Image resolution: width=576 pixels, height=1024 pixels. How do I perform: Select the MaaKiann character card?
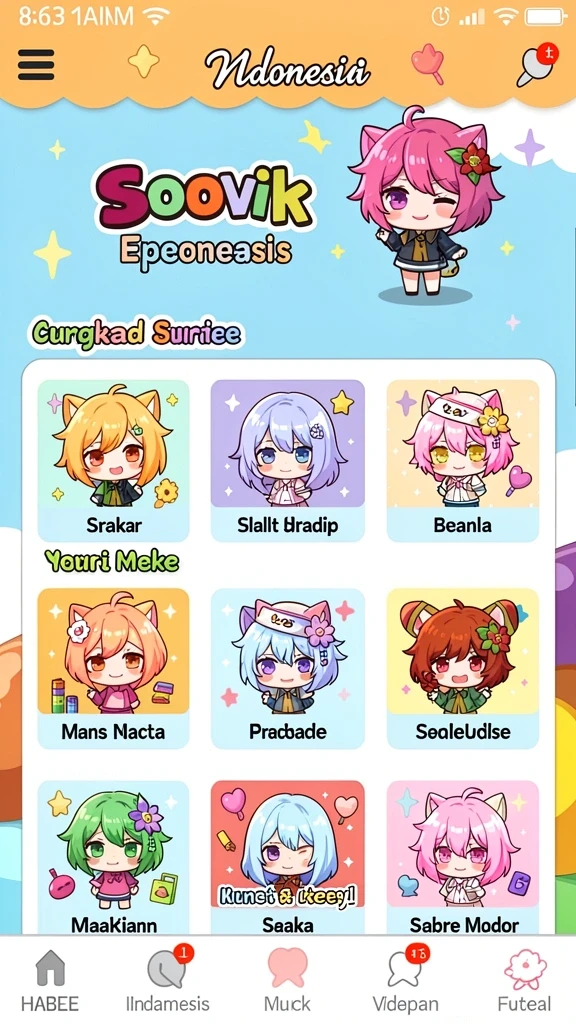pyautogui.click(x=114, y=857)
